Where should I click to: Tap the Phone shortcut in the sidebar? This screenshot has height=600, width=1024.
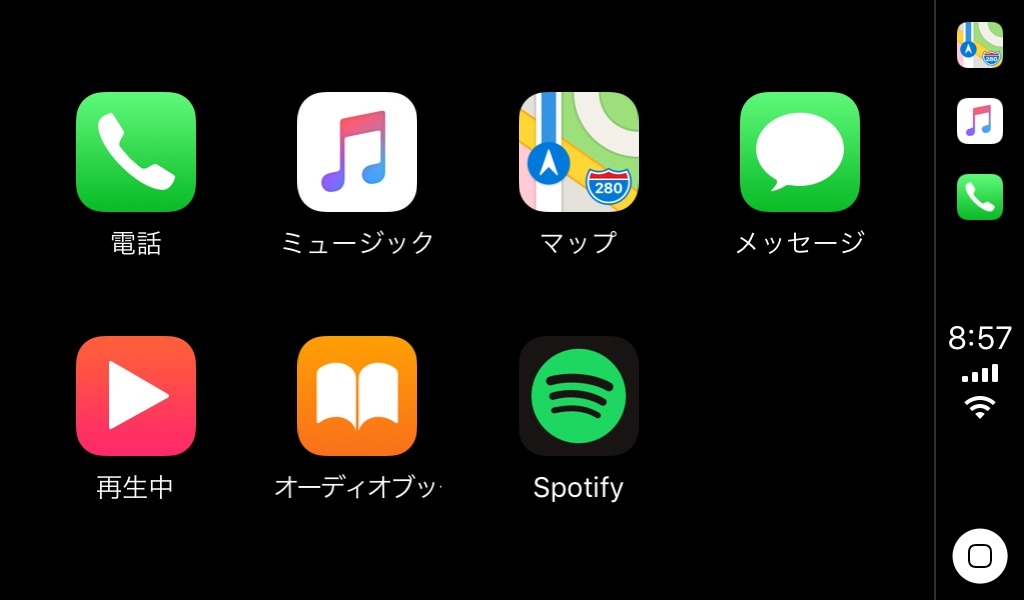tap(979, 197)
